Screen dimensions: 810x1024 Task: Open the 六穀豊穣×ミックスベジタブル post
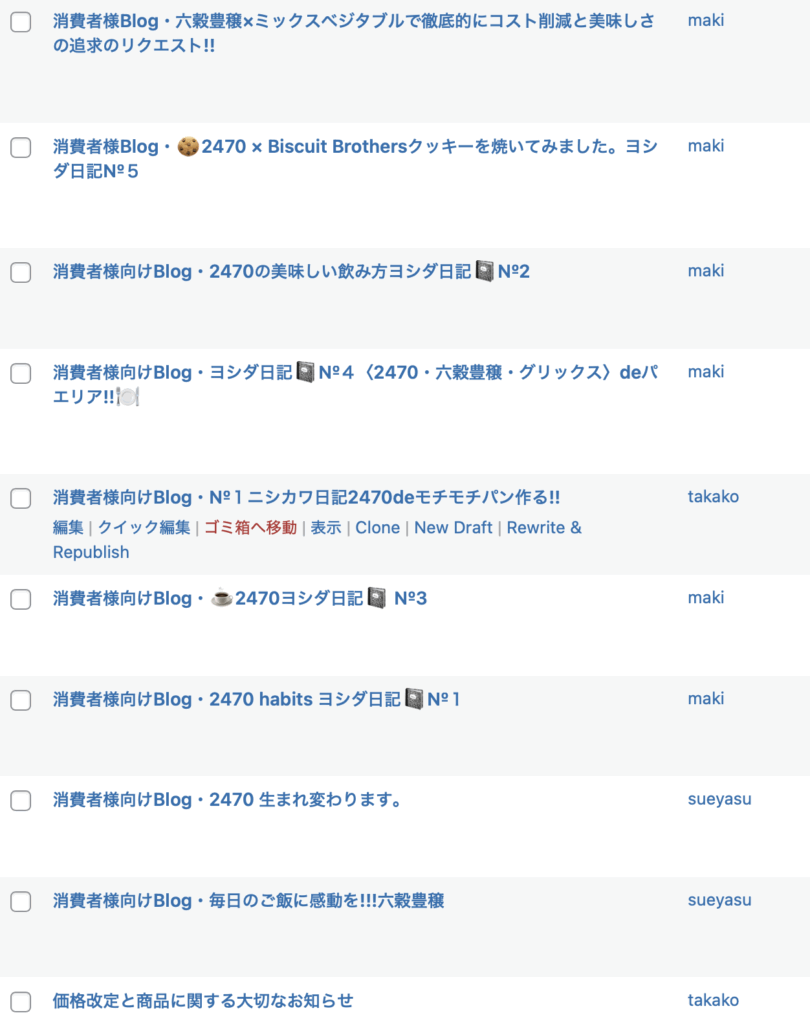tap(353, 21)
